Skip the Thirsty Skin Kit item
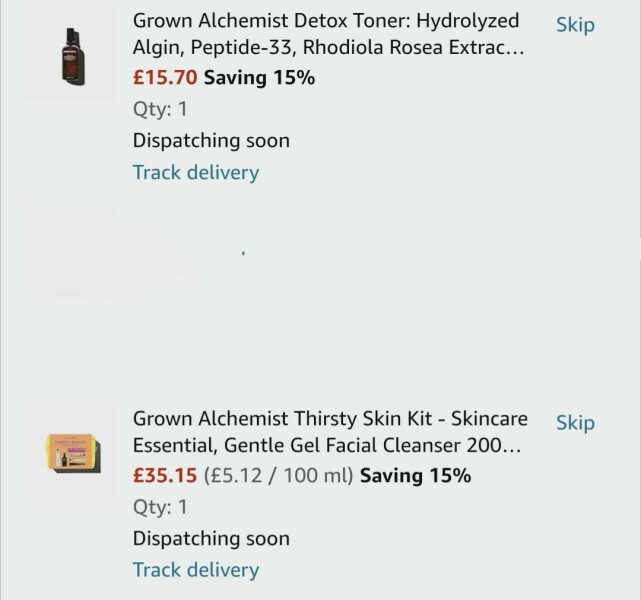641x600 pixels. [574, 423]
